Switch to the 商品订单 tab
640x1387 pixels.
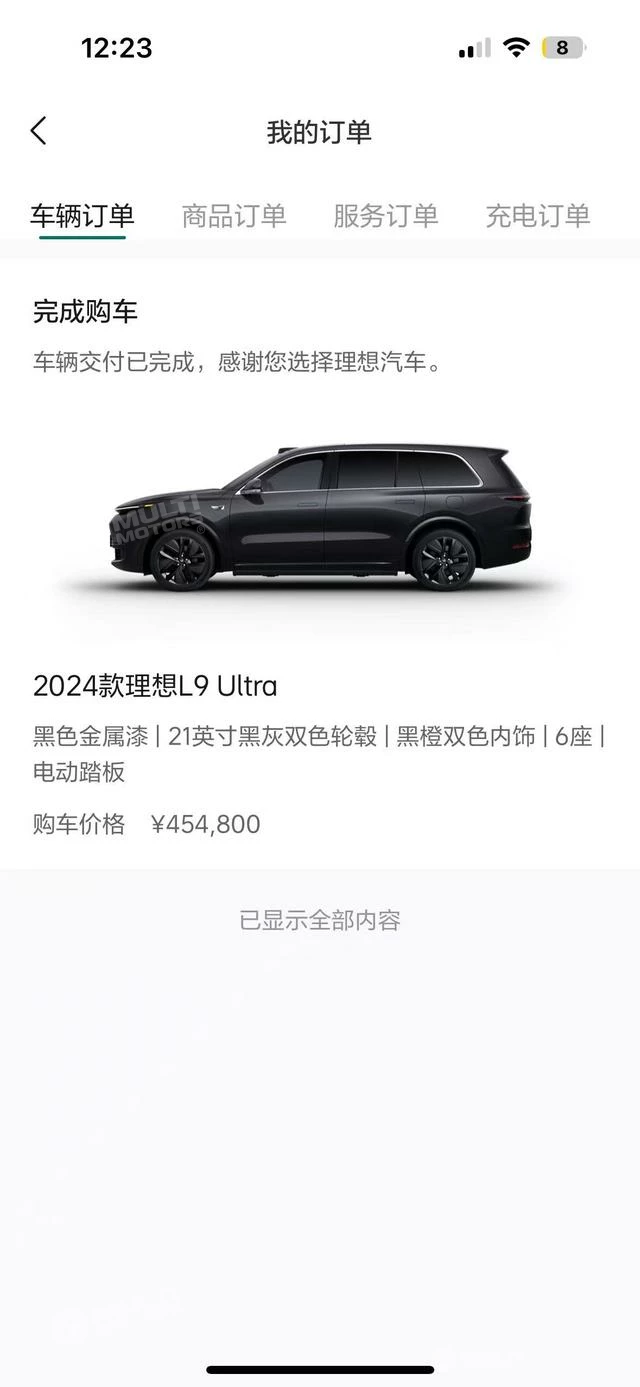coord(234,215)
